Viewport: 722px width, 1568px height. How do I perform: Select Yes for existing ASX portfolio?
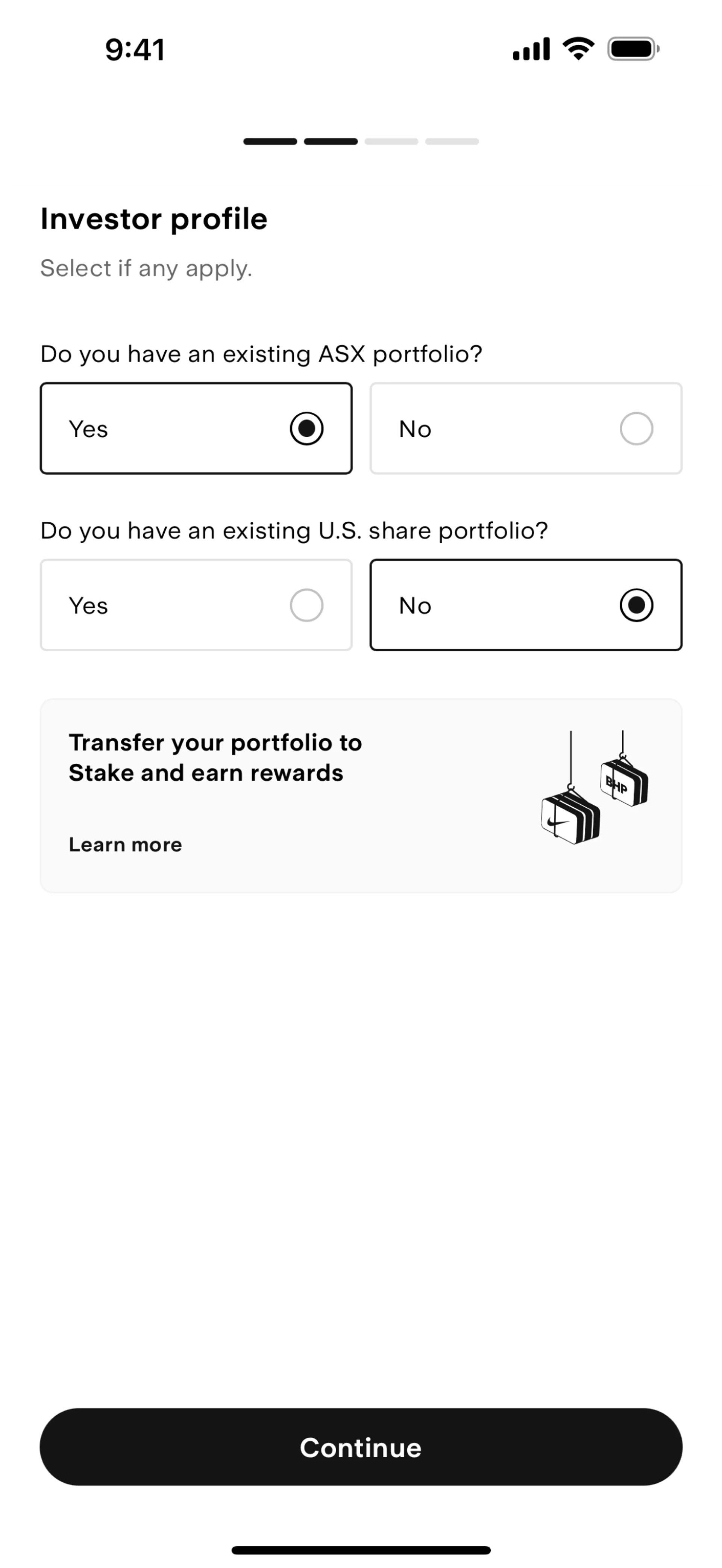point(196,428)
